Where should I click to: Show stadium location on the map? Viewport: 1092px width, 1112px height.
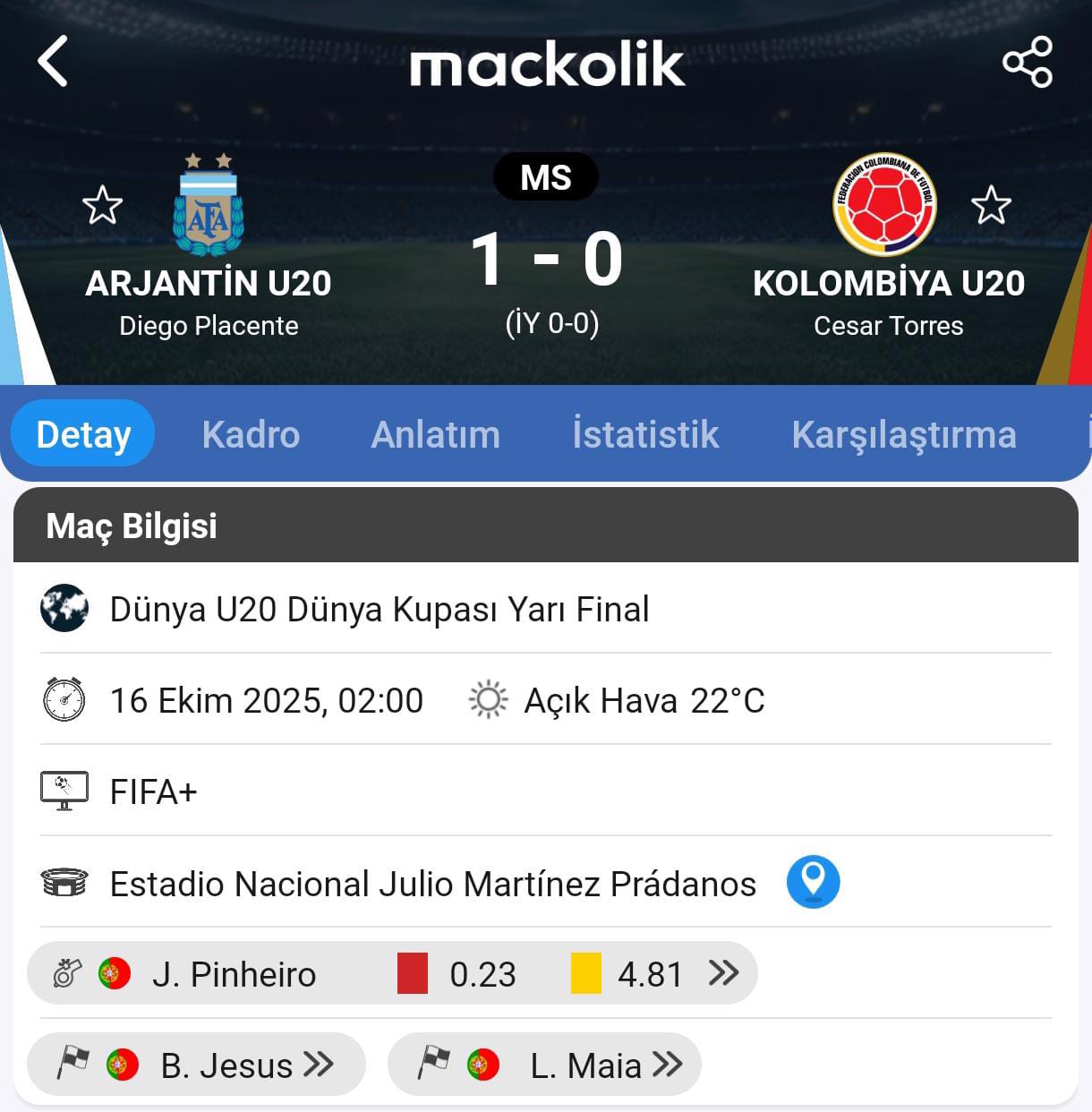pyautogui.click(x=813, y=882)
